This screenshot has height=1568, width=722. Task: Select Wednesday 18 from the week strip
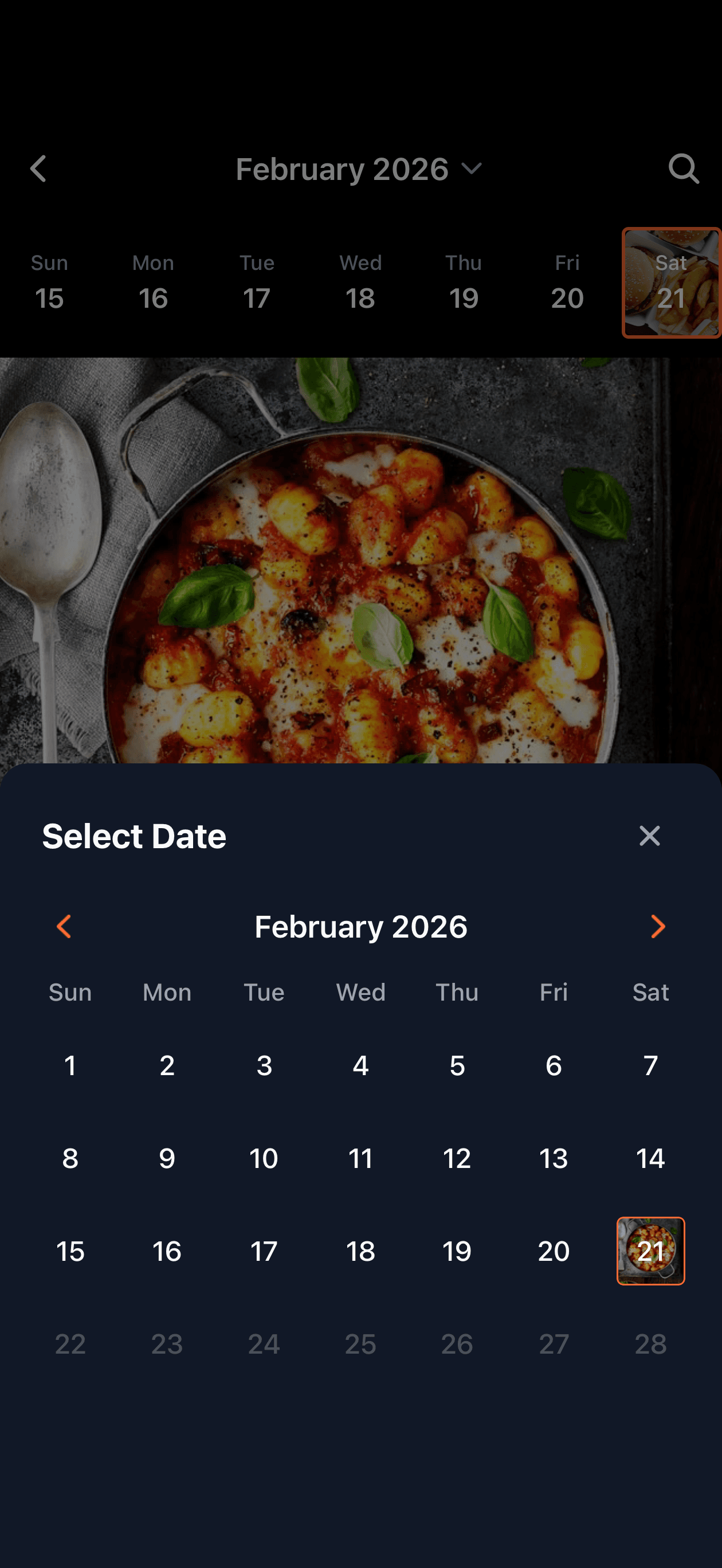tap(360, 282)
